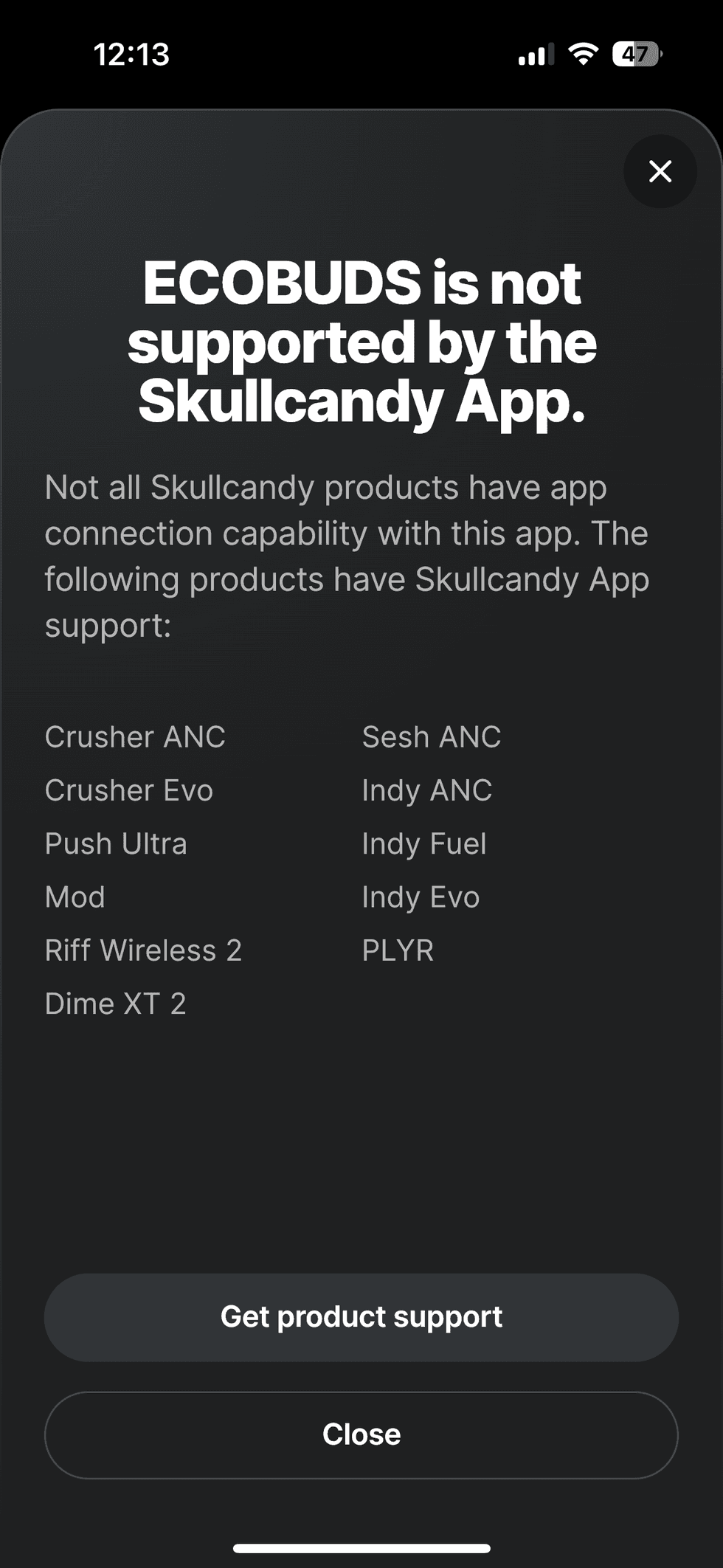Select Crusher ANC from the supported list
The width and height of the screenshot is (723, 1568).
click(134, 736)
